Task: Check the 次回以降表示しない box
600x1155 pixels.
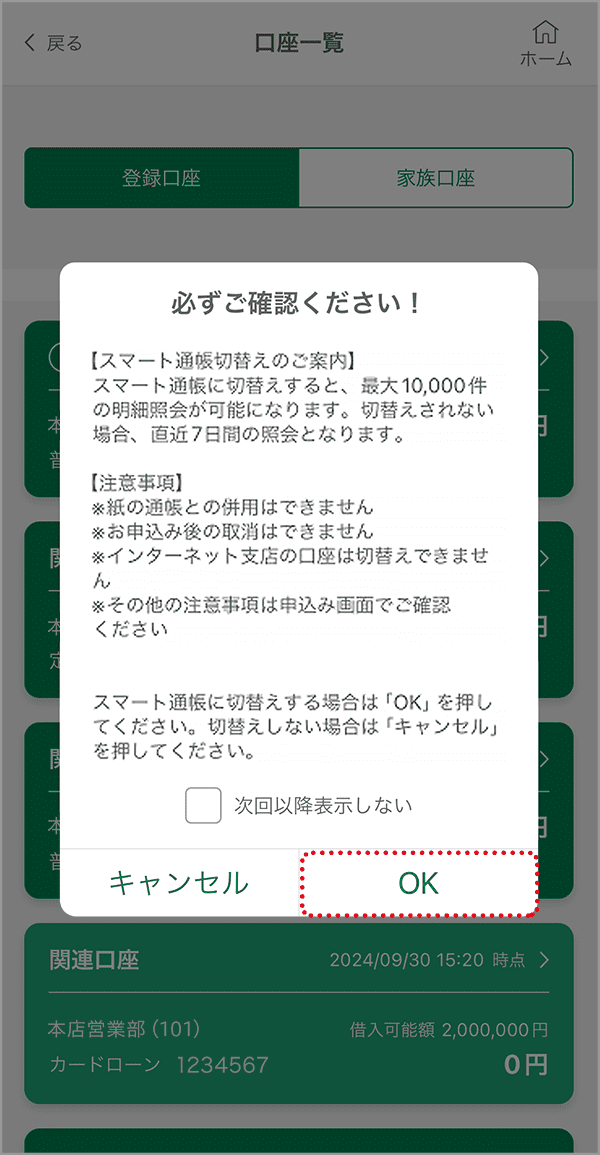Action: [x=203, y=805]
